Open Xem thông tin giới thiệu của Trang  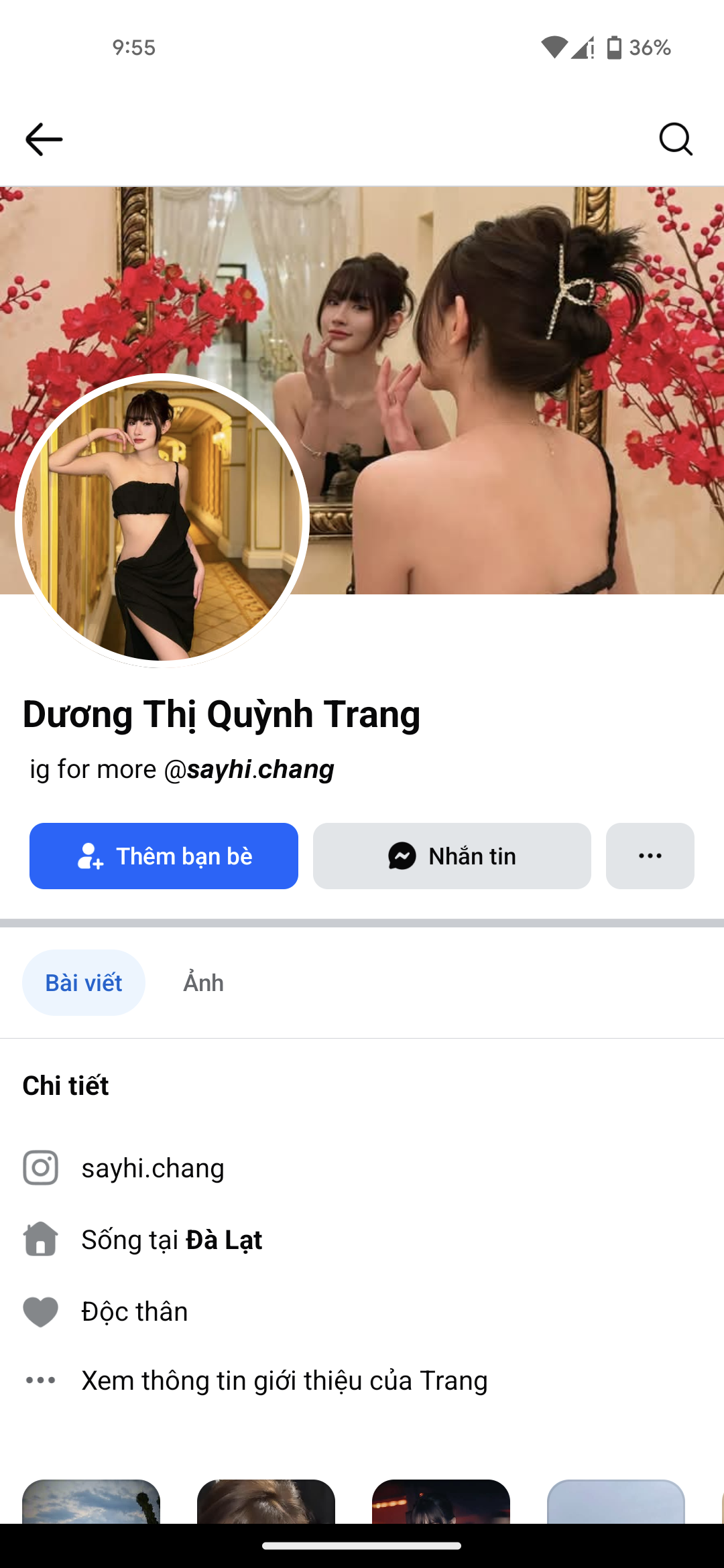284,1380
